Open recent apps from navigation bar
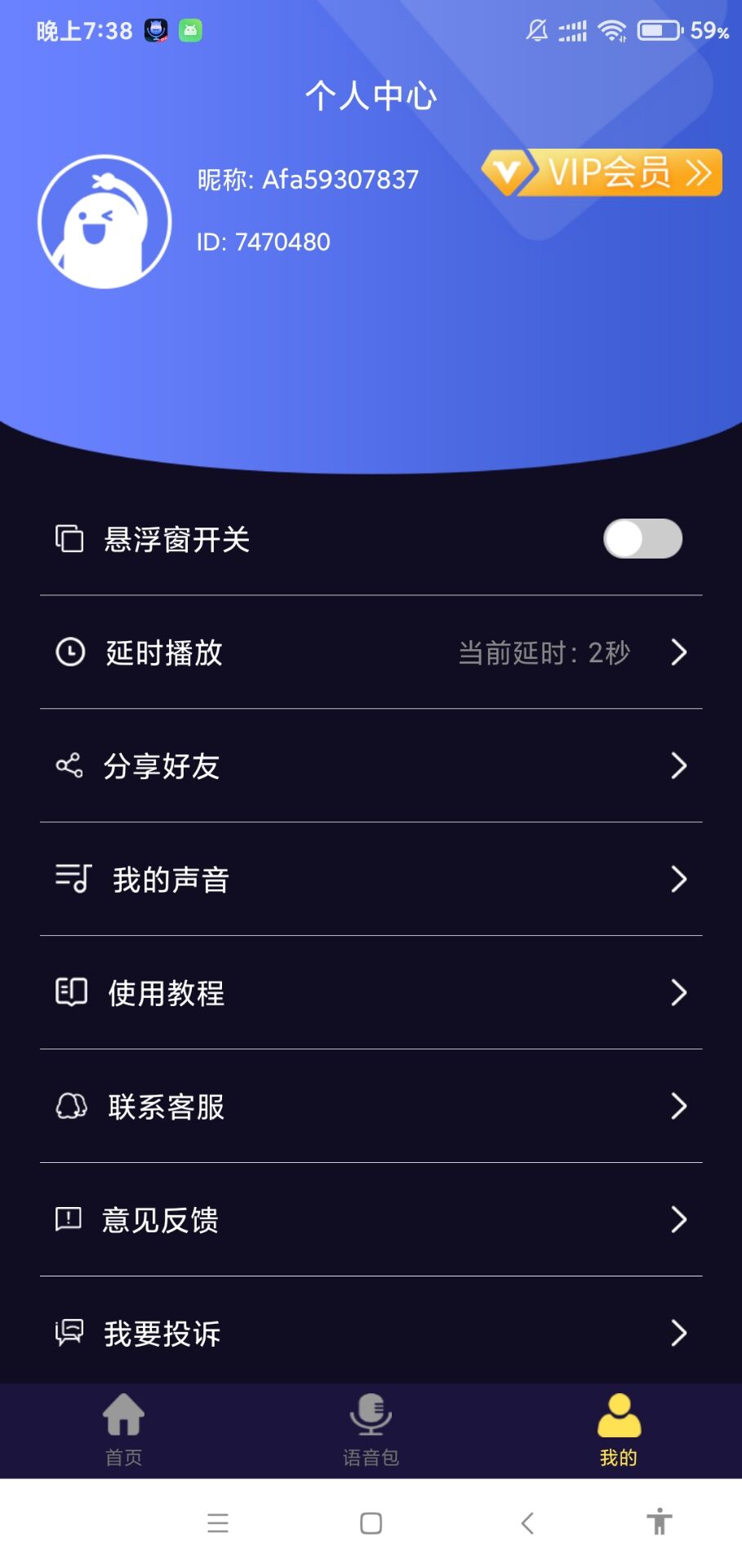The height and width of the screenshot is (1568, 742). [218, 1523]
